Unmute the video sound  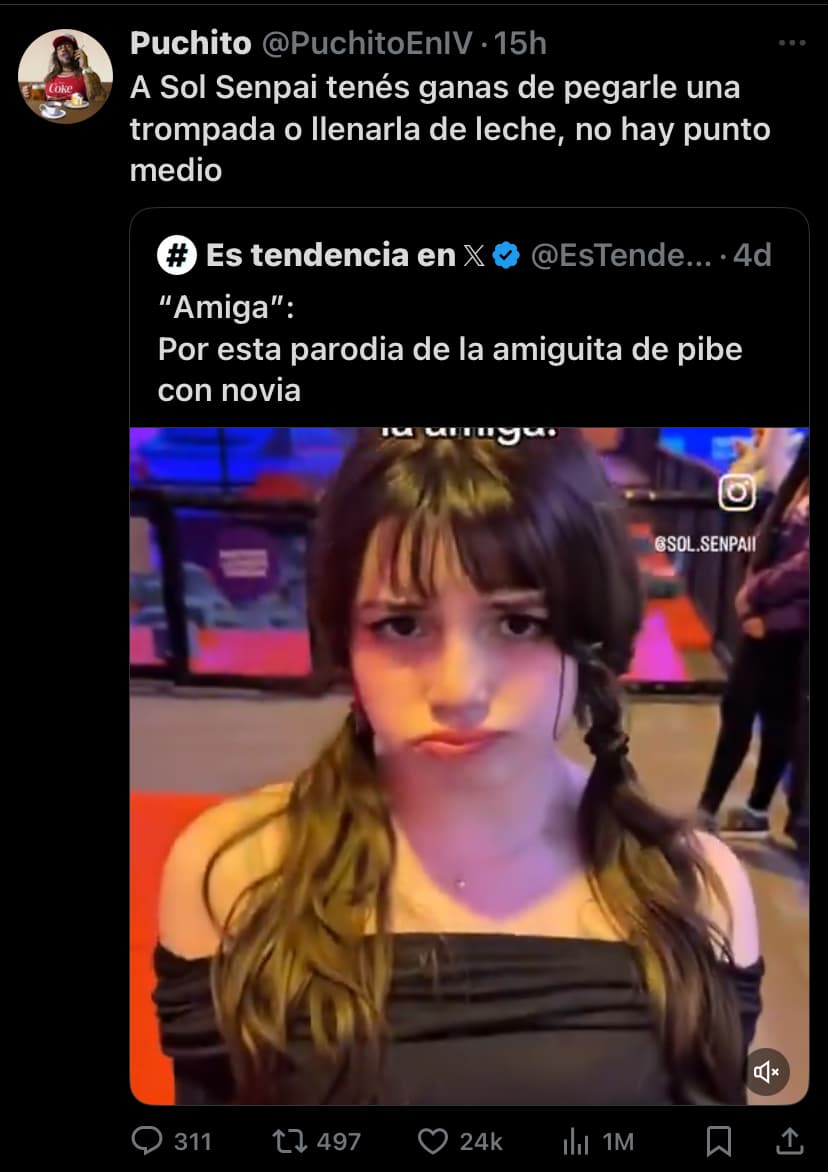767,1072
